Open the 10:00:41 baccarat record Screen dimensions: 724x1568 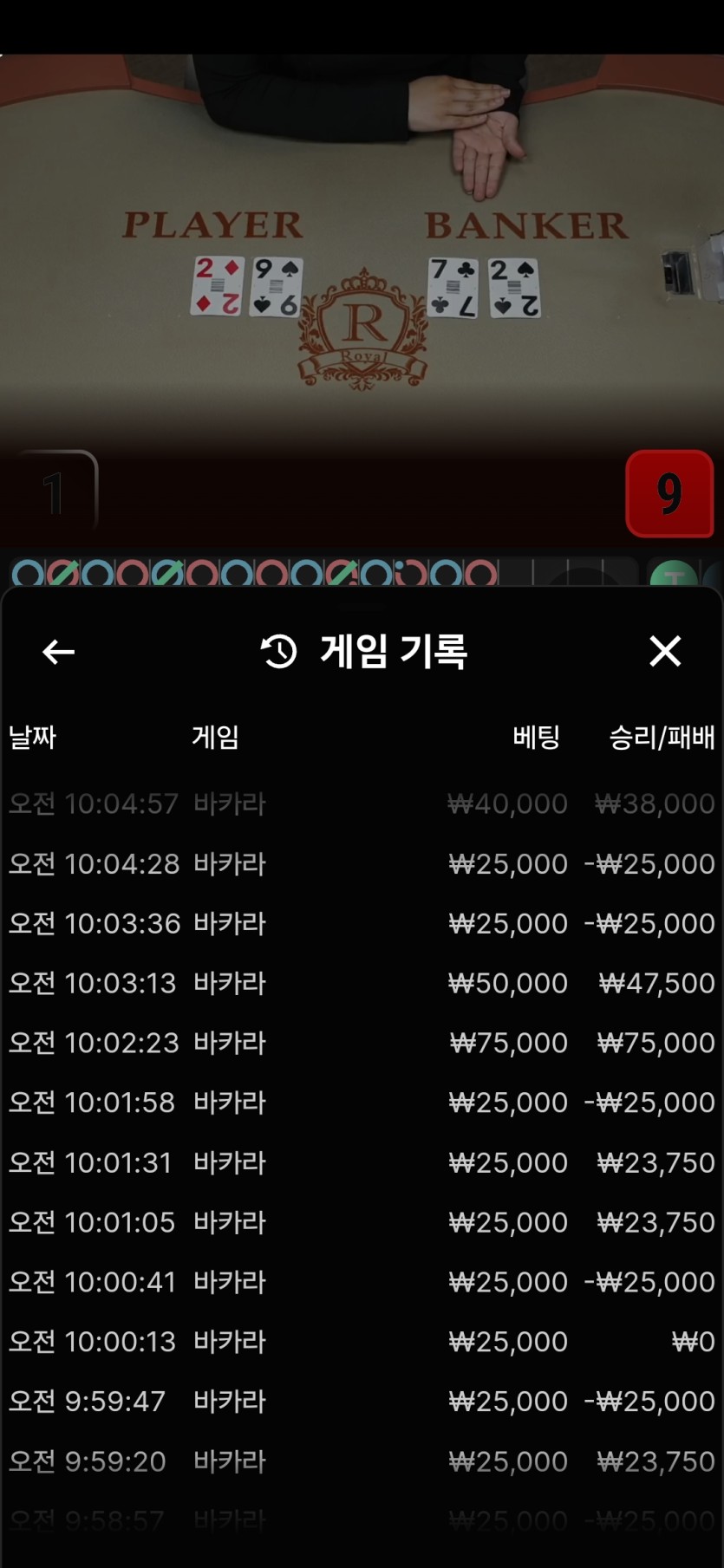(x=362, y=1282)
